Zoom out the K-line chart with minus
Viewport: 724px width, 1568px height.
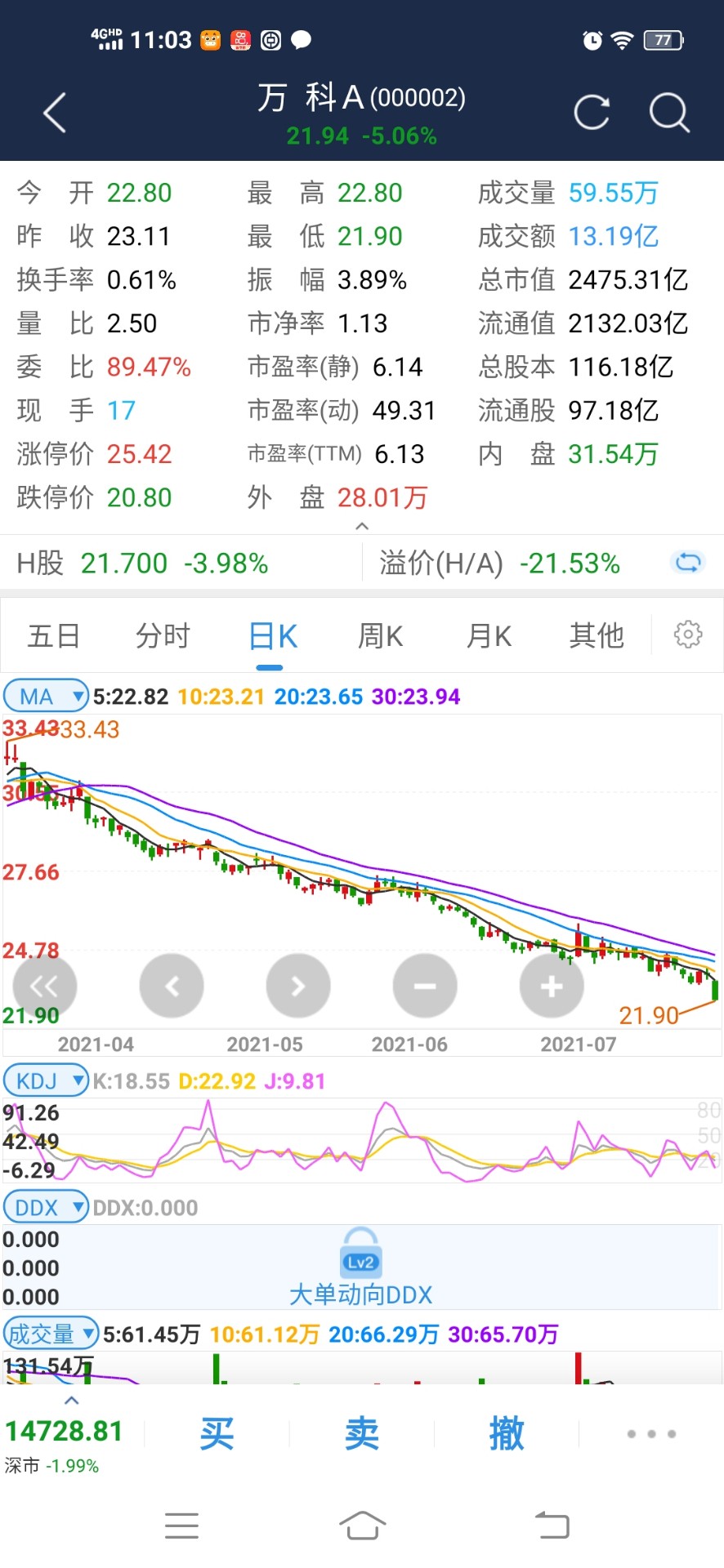(x=425, y=986)
